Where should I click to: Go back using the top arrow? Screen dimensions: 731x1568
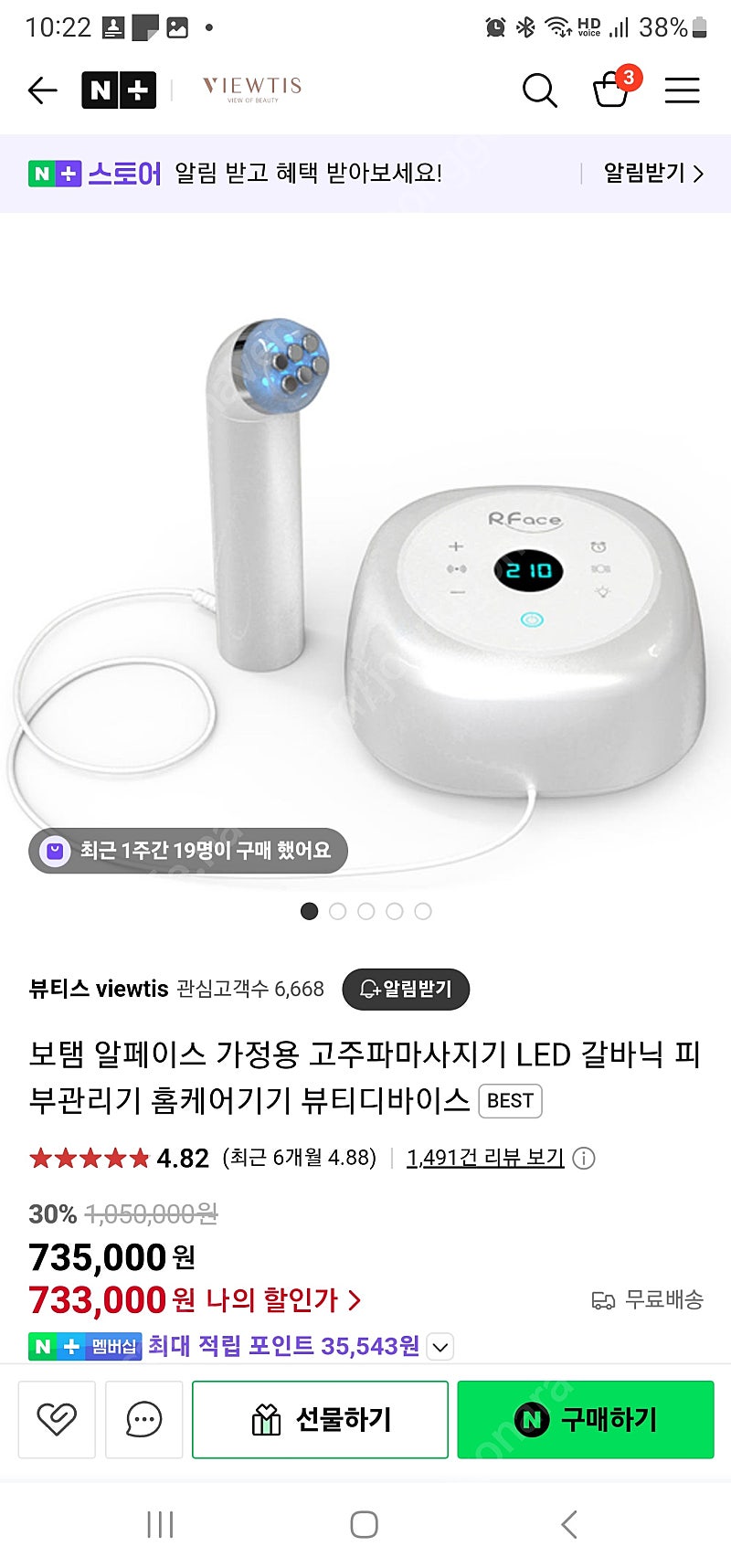coord(42,90)
